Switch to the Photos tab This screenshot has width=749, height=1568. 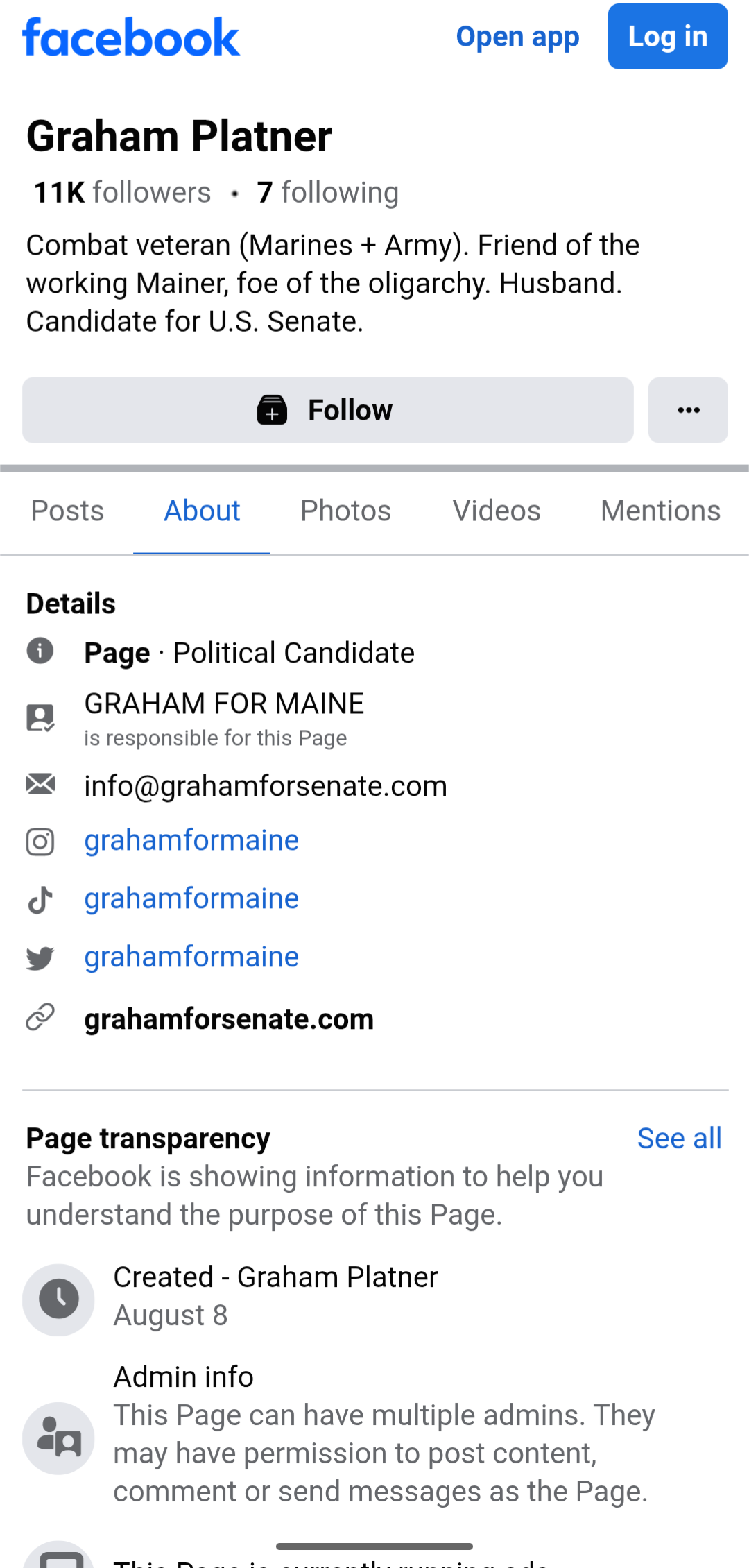(345, 511)
